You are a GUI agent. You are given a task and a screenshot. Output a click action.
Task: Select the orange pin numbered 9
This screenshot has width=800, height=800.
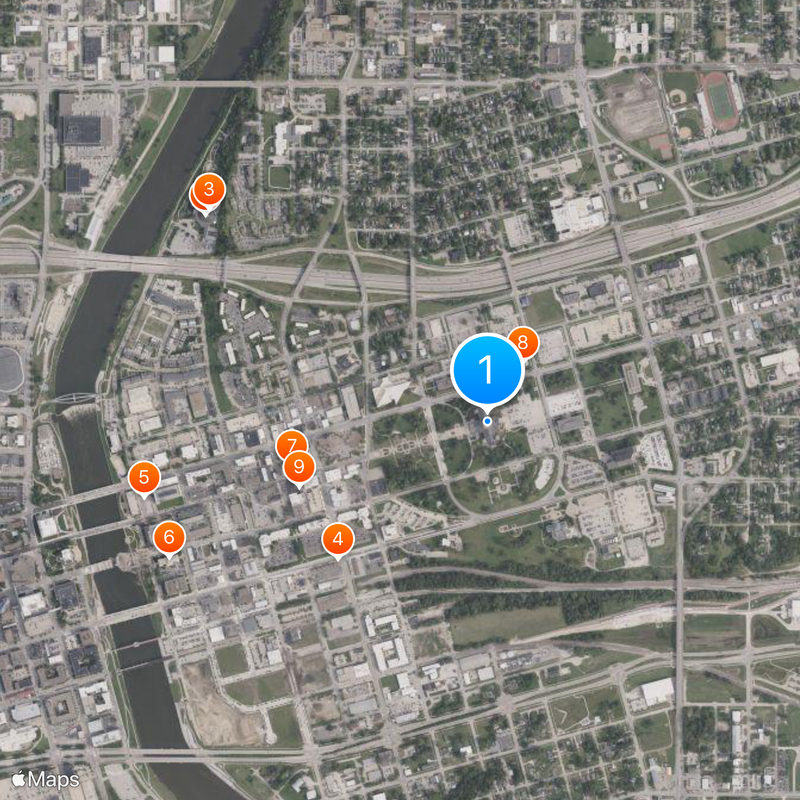(299, 467)
